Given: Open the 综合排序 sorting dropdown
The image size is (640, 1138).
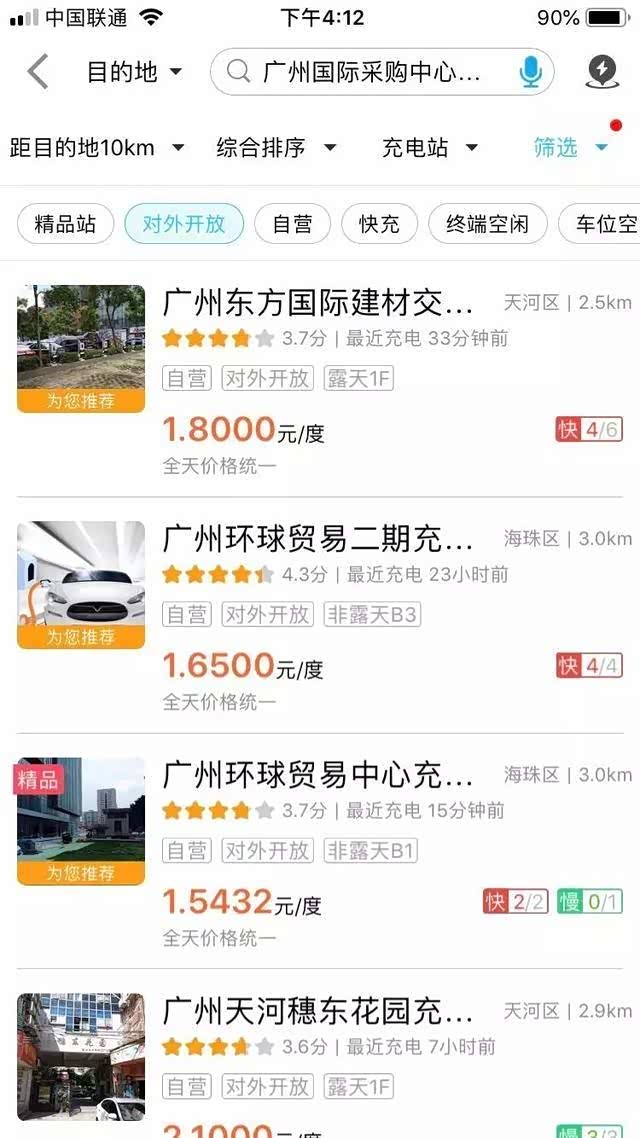Looking at the screenshot, I should pos(276,148).
